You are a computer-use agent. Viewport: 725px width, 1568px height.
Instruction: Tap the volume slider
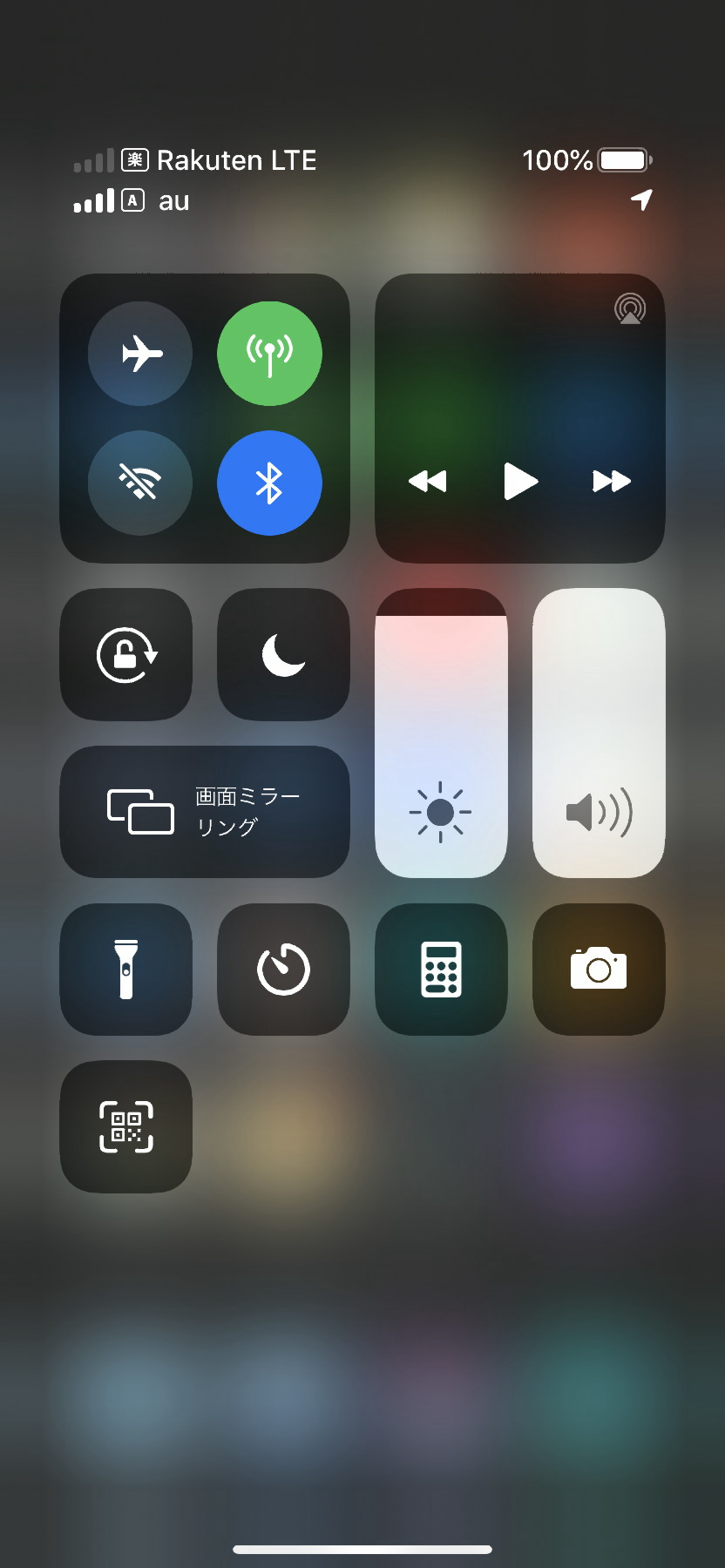599,733
